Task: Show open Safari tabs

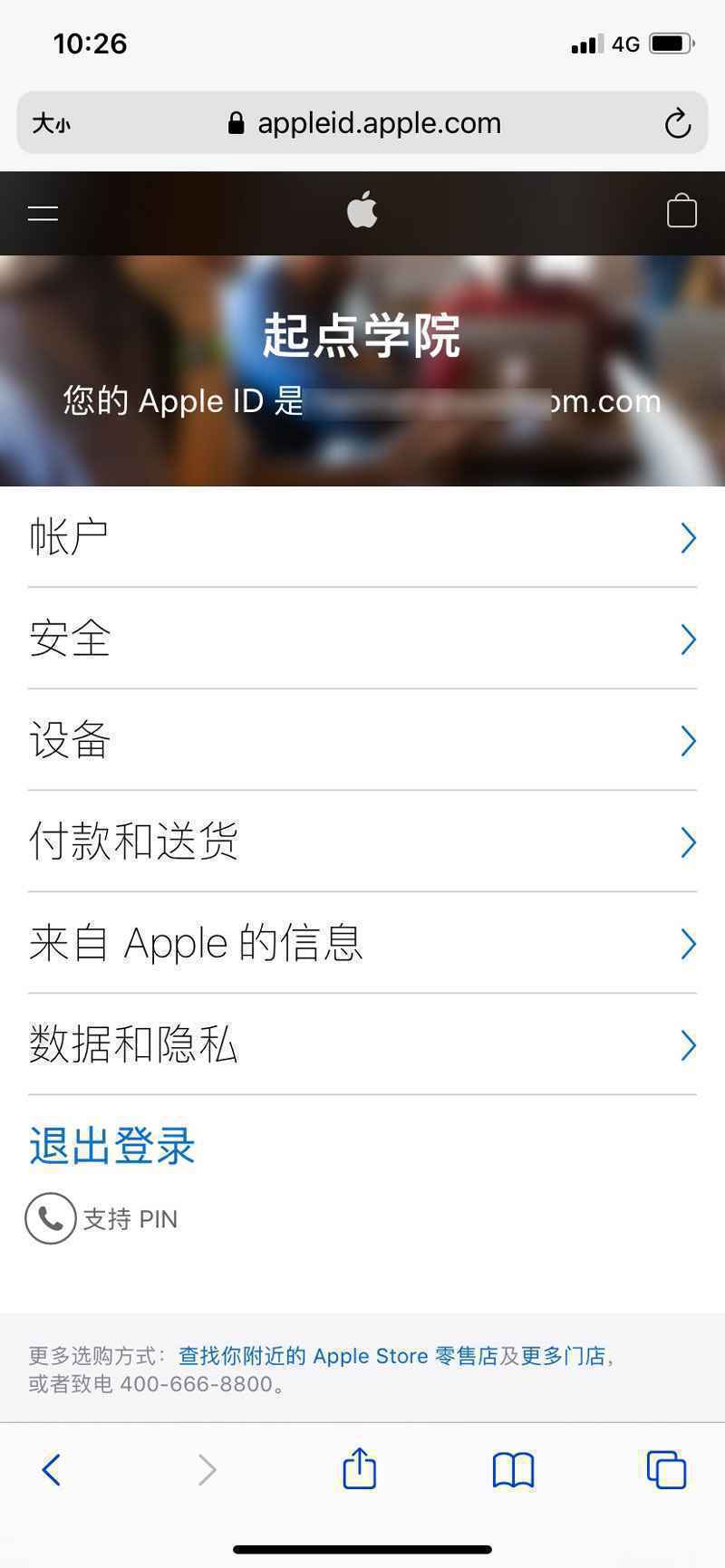Action: coord(666,1469)
